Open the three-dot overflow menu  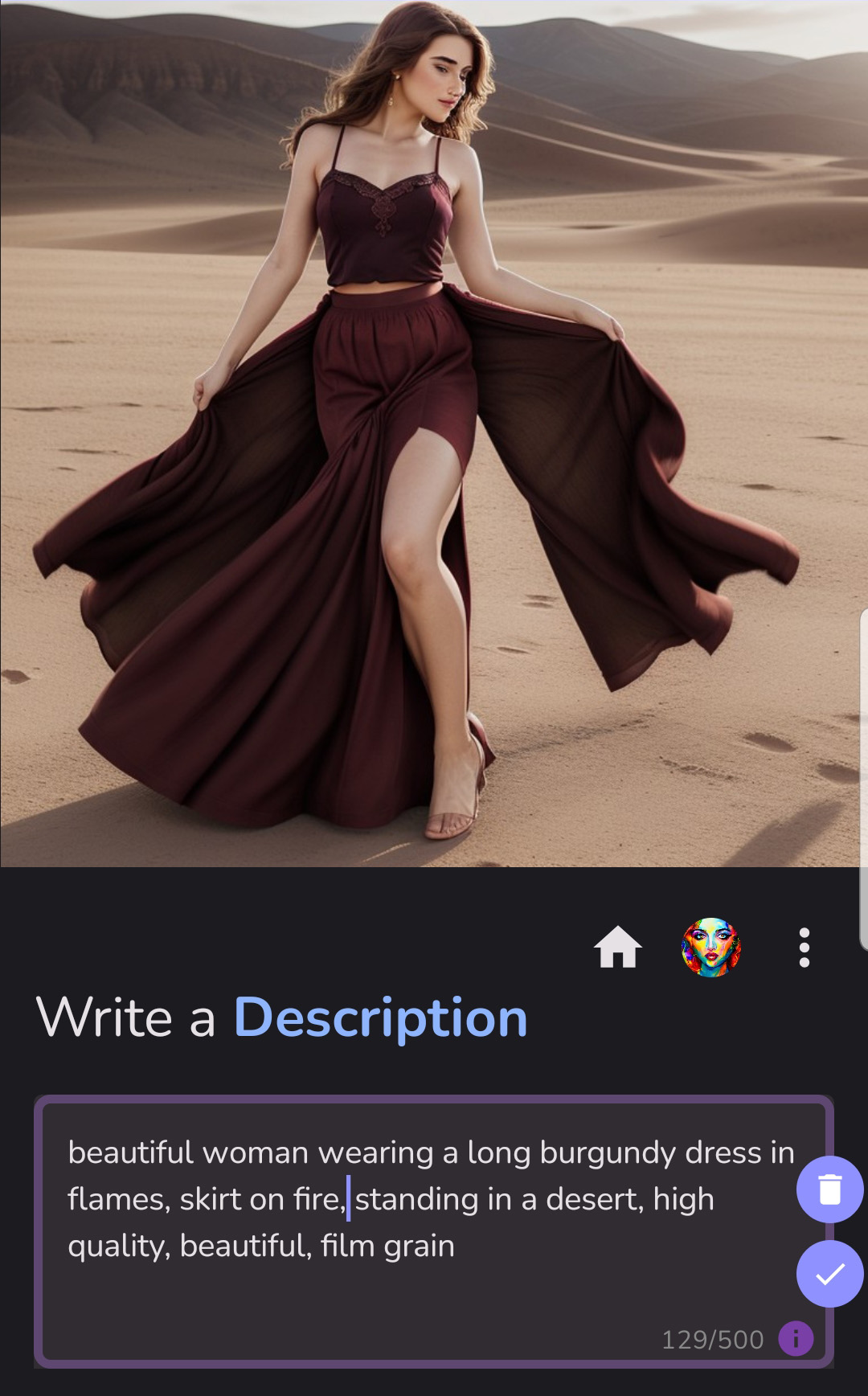click(x=804, y=948)
